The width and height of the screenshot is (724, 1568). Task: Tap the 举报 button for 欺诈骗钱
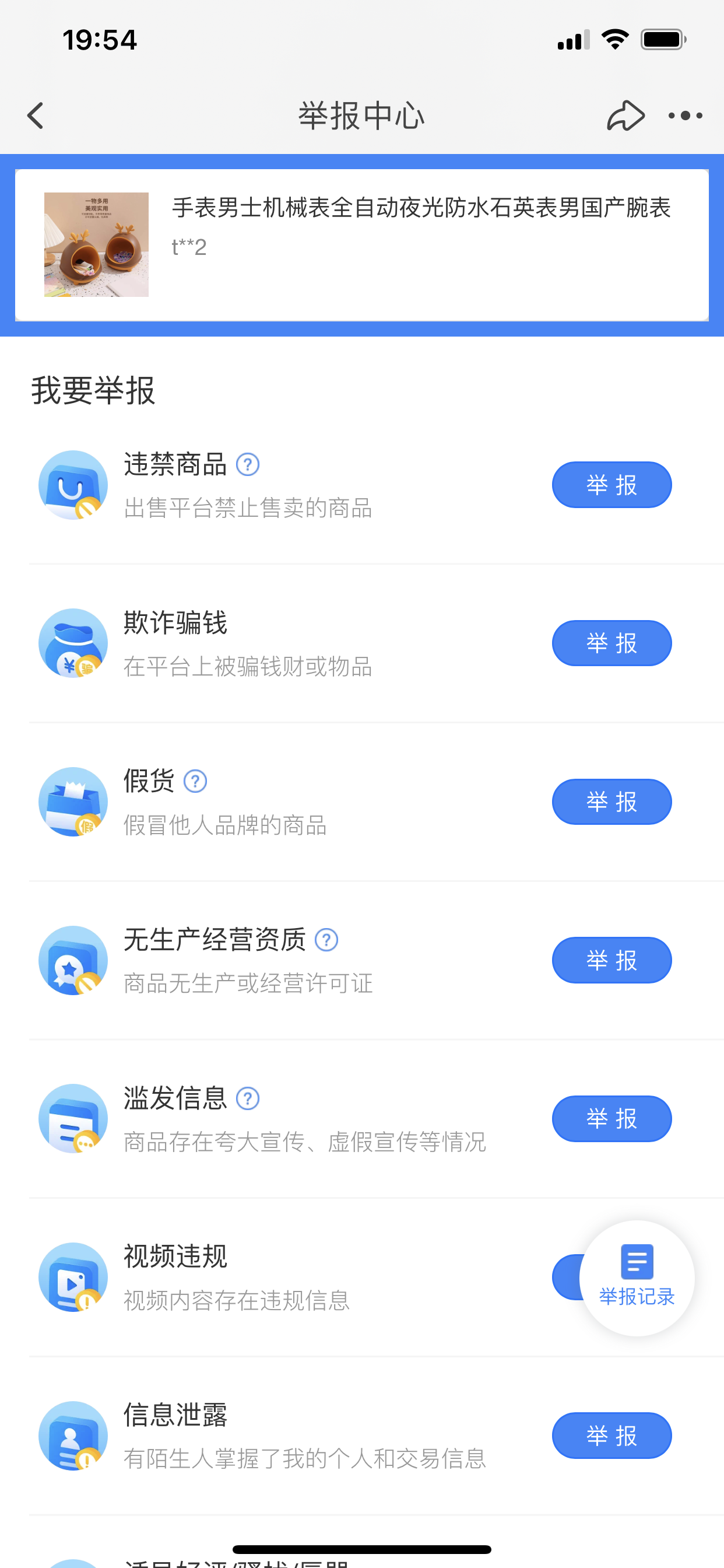pyautogui.click(x=611, y=643)
